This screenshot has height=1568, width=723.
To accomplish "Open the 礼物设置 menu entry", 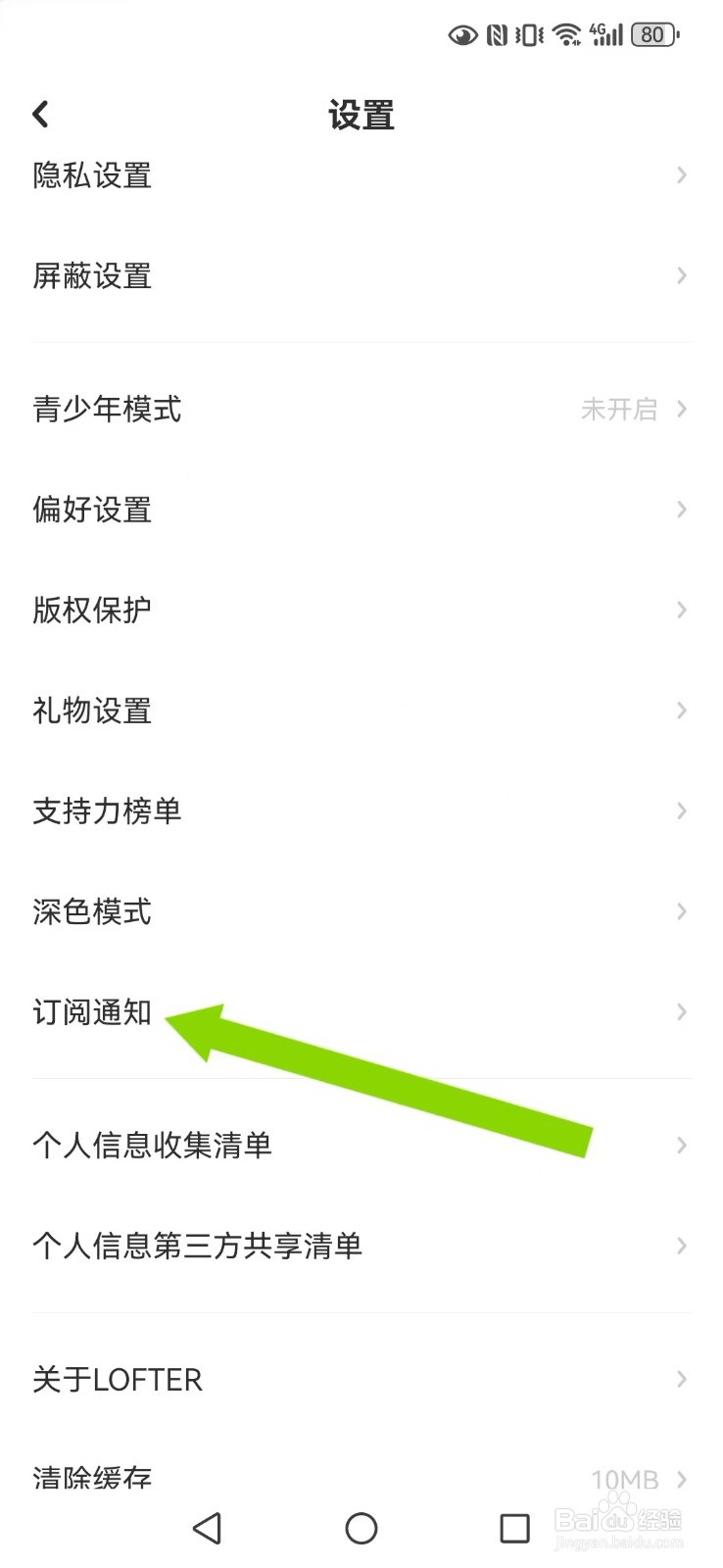I will [361, 710].
